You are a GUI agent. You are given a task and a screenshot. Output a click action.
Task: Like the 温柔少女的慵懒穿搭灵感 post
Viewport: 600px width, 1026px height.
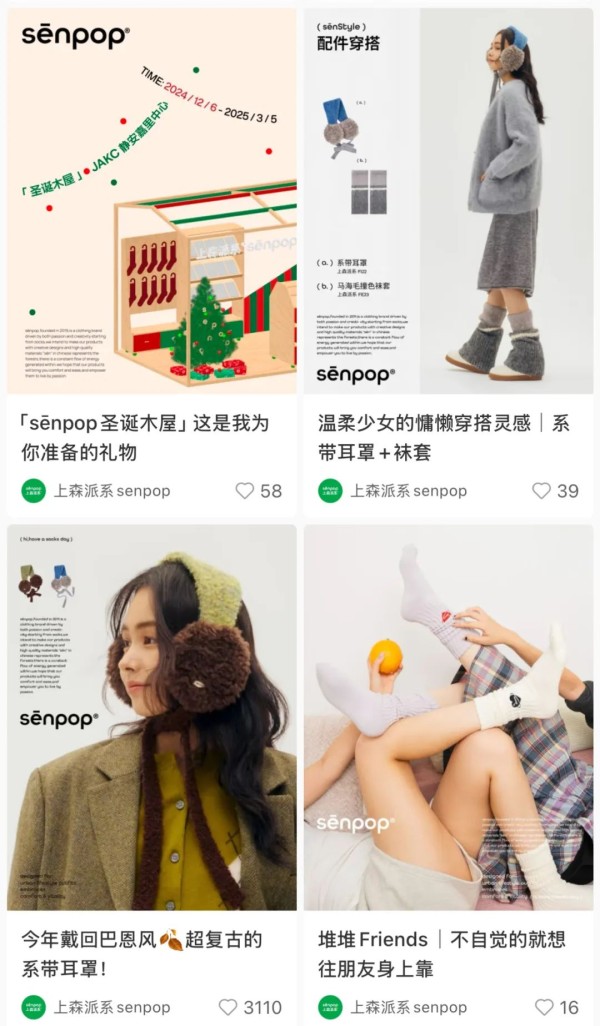pos(541,490)
